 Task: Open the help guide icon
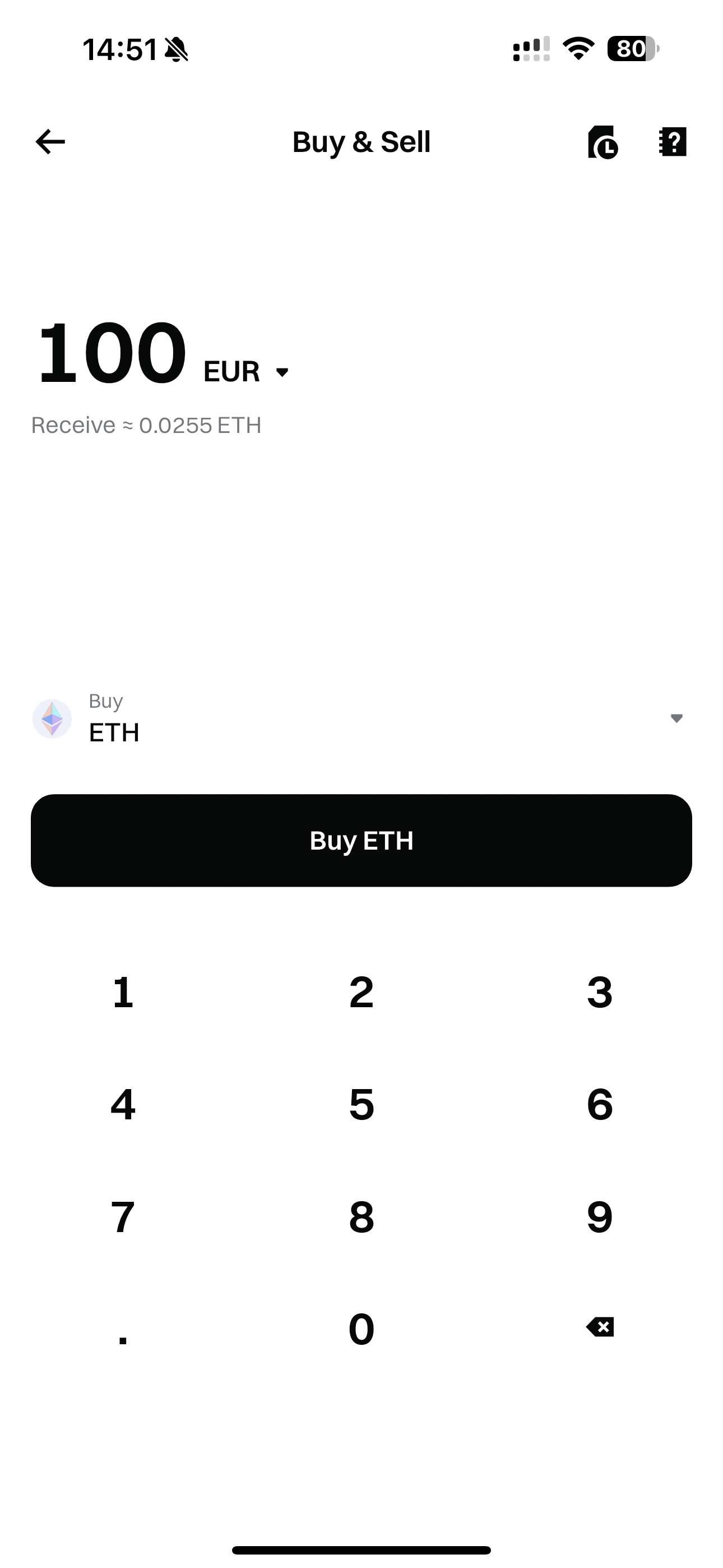[x=673, y=142]
